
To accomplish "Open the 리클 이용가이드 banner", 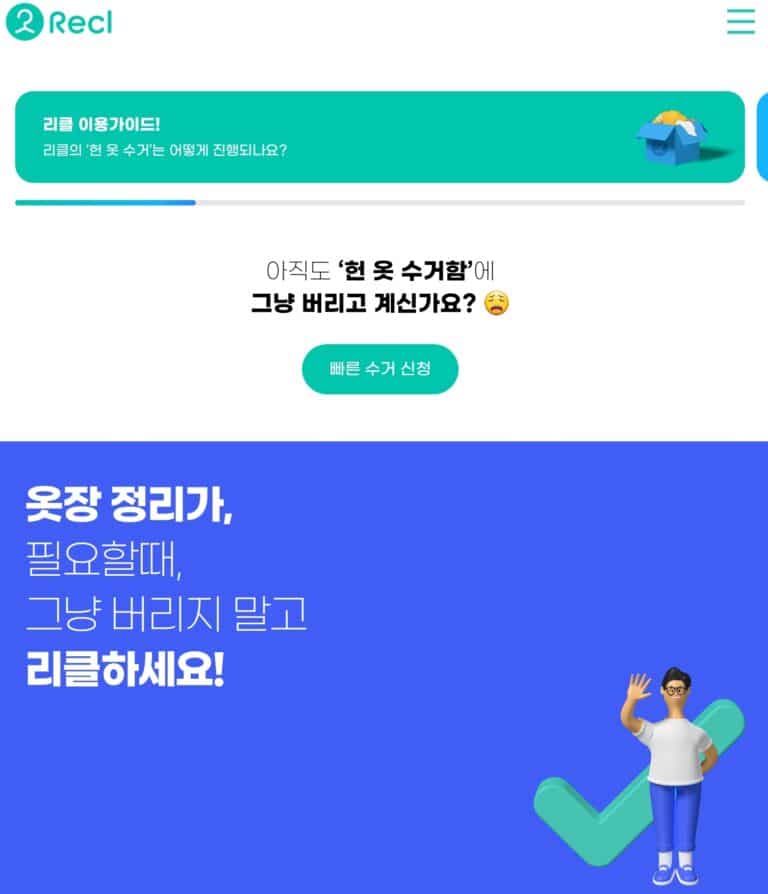I will [x=379, y=137].
